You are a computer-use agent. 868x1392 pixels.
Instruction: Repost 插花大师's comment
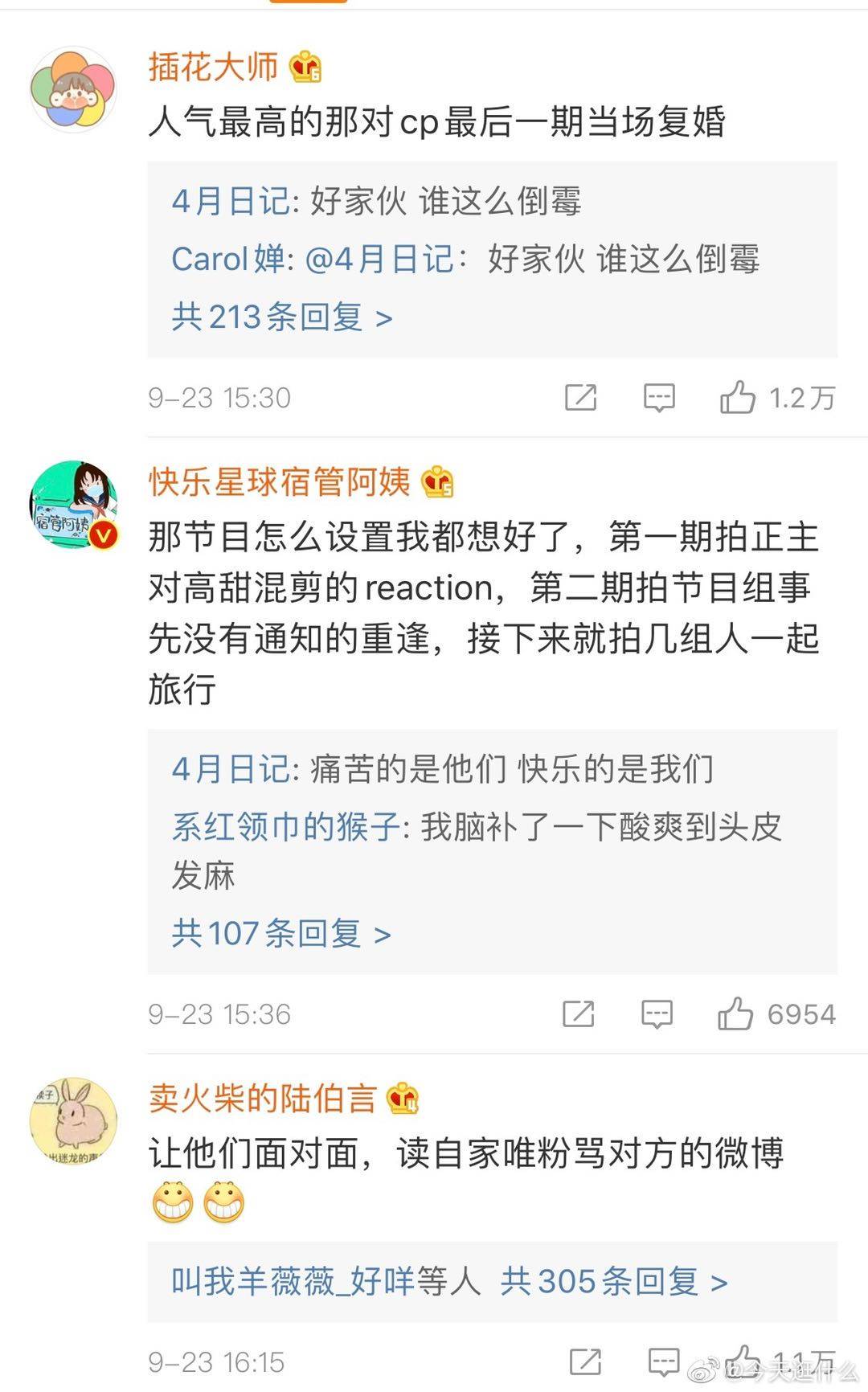click(x=580, y=398)
